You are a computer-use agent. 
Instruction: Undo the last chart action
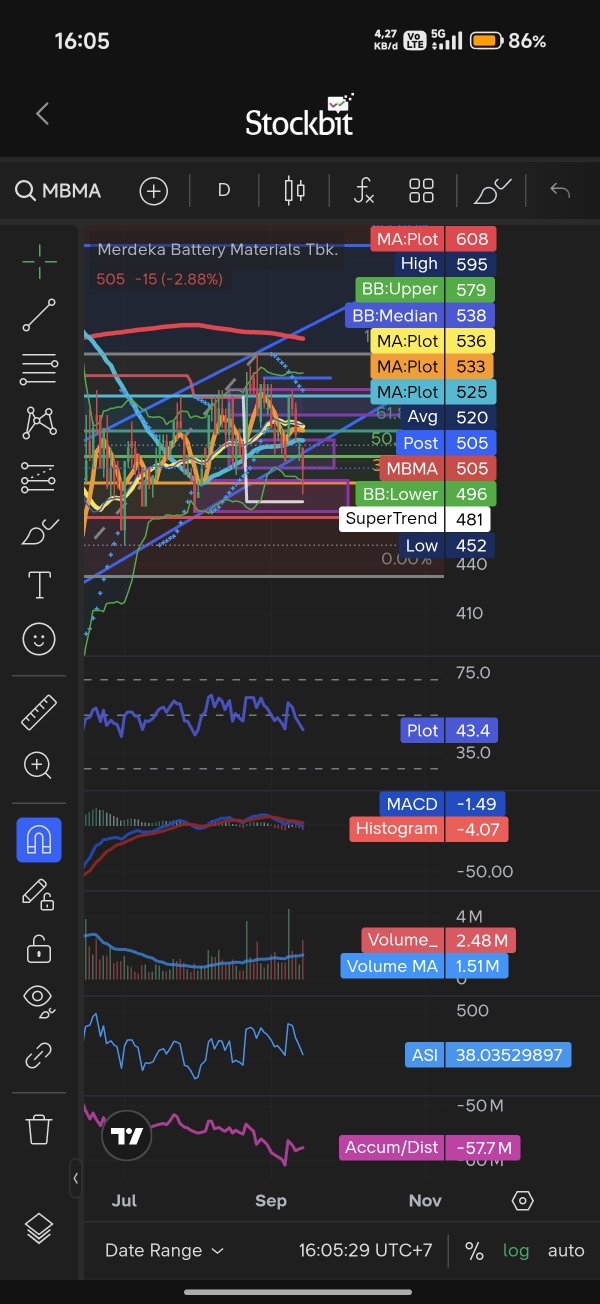pos(560,190)
